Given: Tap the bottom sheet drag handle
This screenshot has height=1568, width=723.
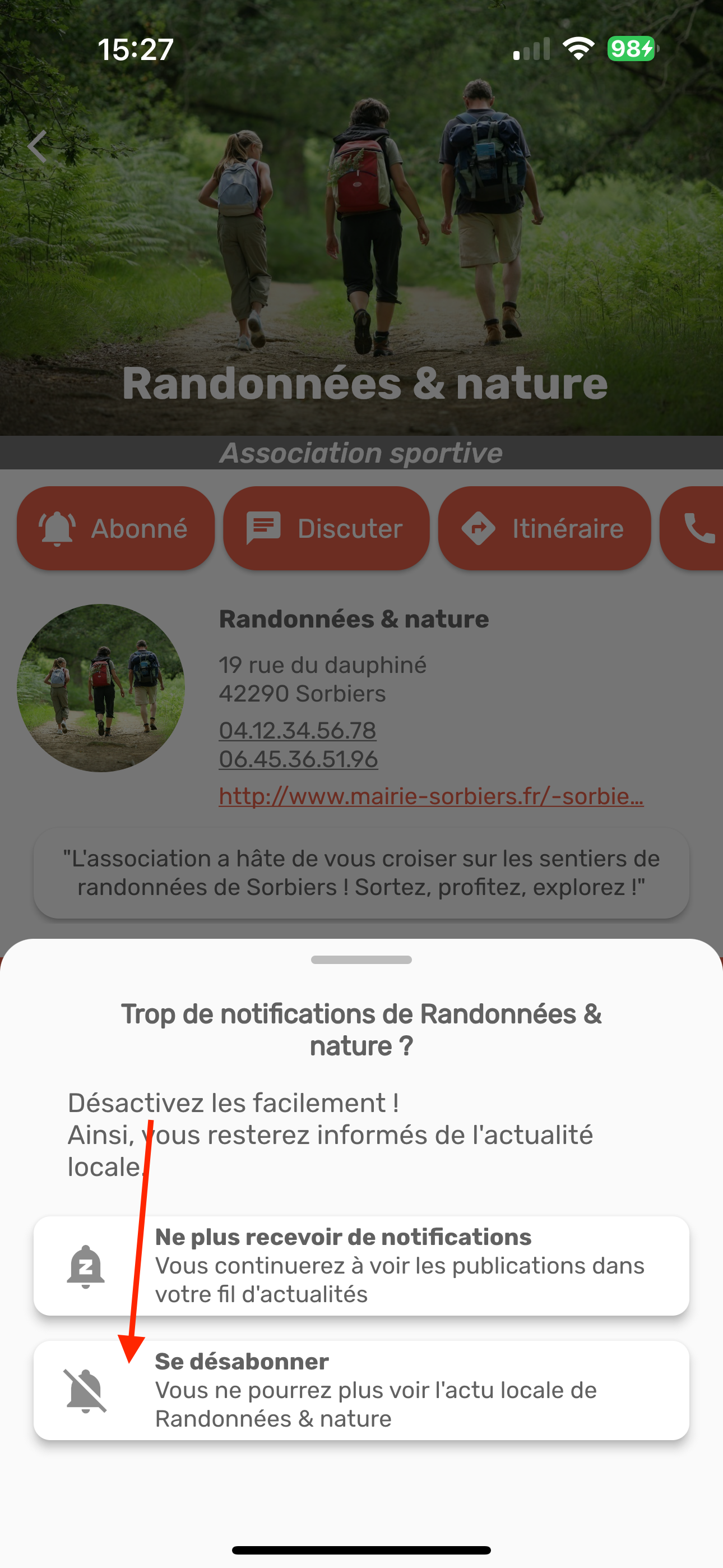Looking at the screenshot, I should pyautogui.click(x=361, y=960).
